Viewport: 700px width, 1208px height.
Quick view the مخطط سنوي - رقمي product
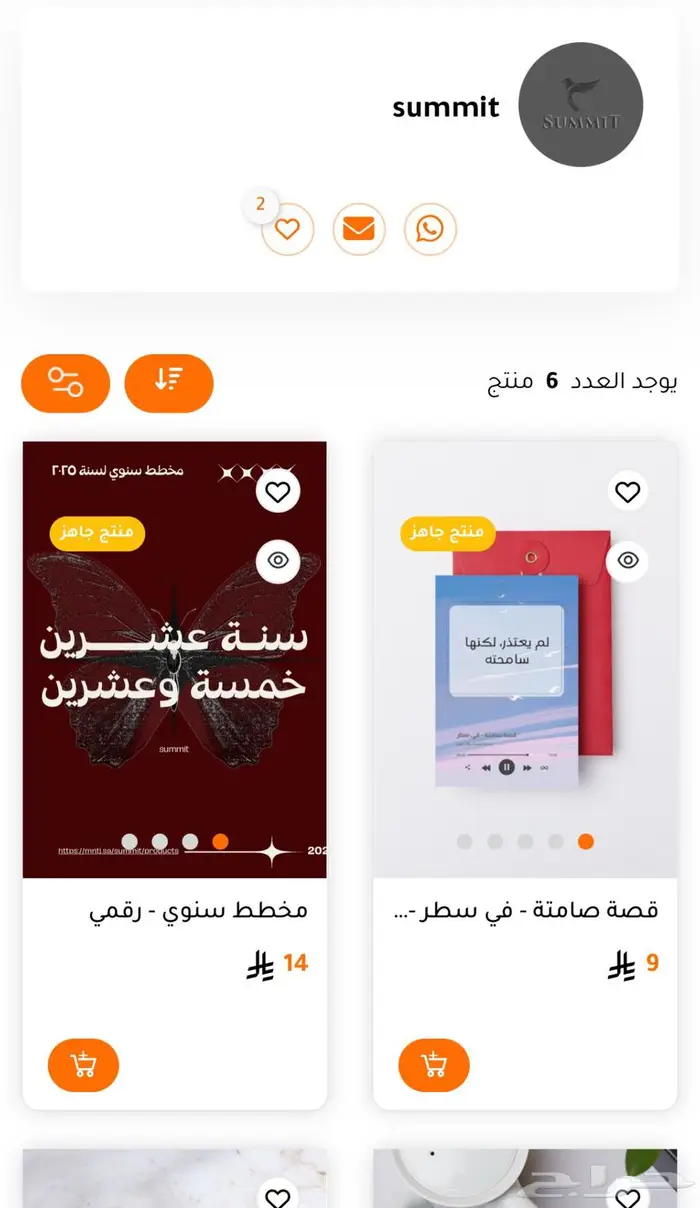[x=278, y=561]
